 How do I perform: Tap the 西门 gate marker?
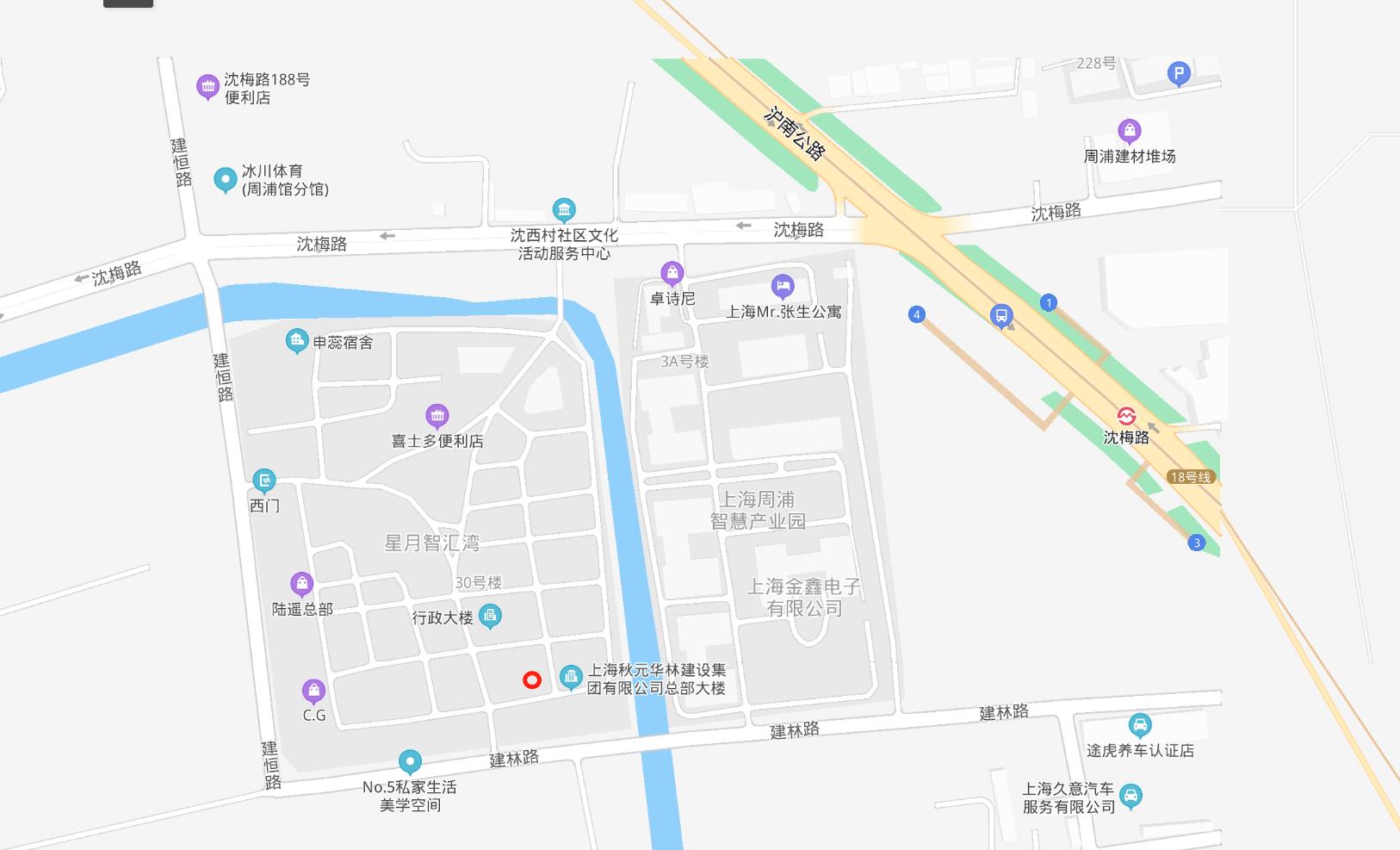click(x=263, y=481)
